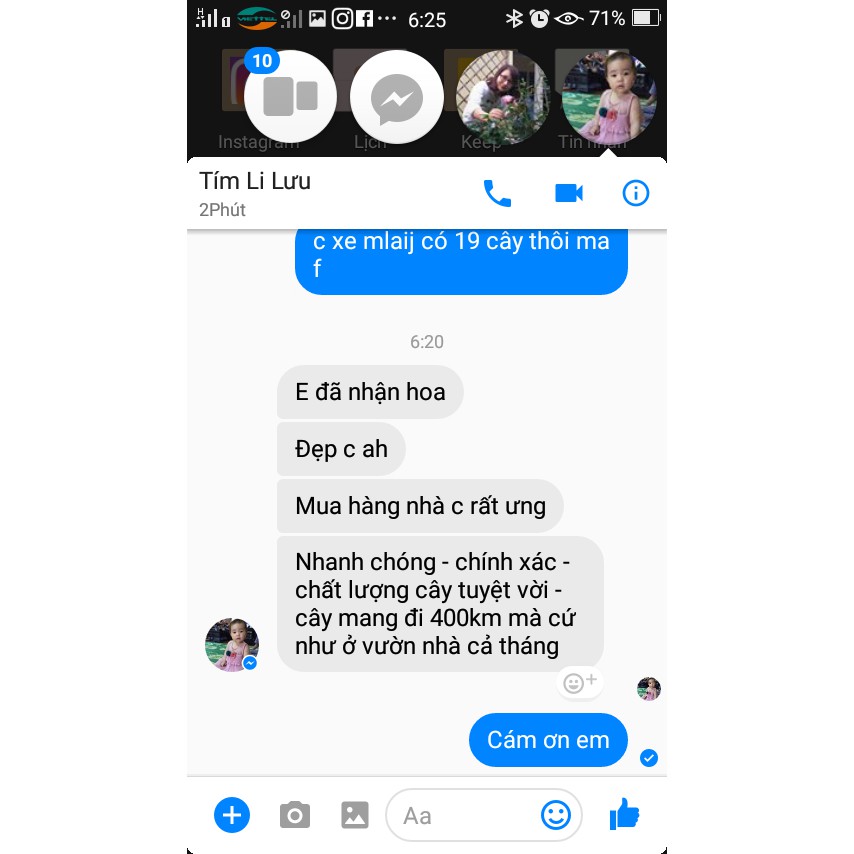Open the Messenger chat head
This screenshot has width=854, height=854.
click(396, 97)
